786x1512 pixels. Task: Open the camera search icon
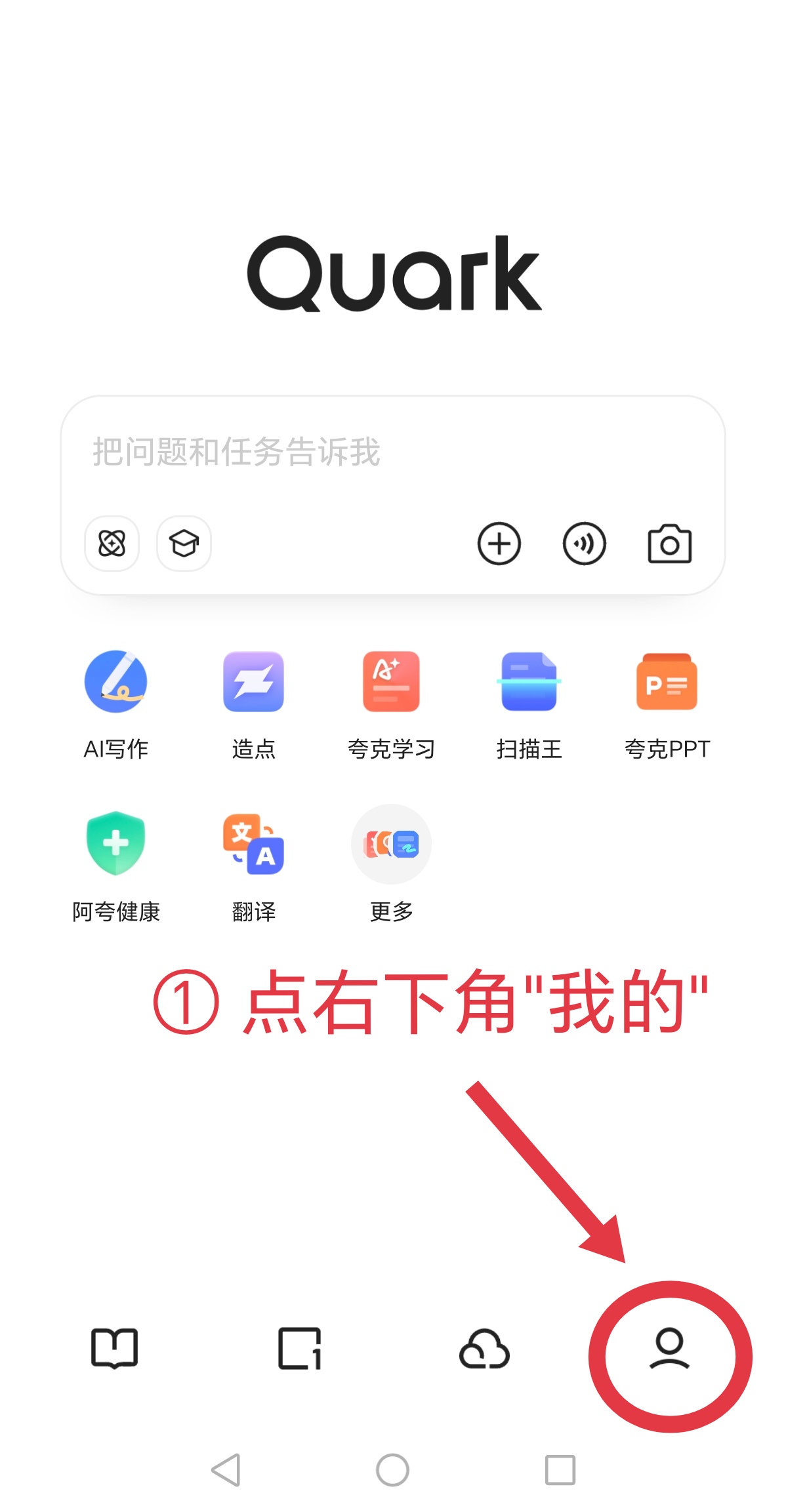click(669, 544)
